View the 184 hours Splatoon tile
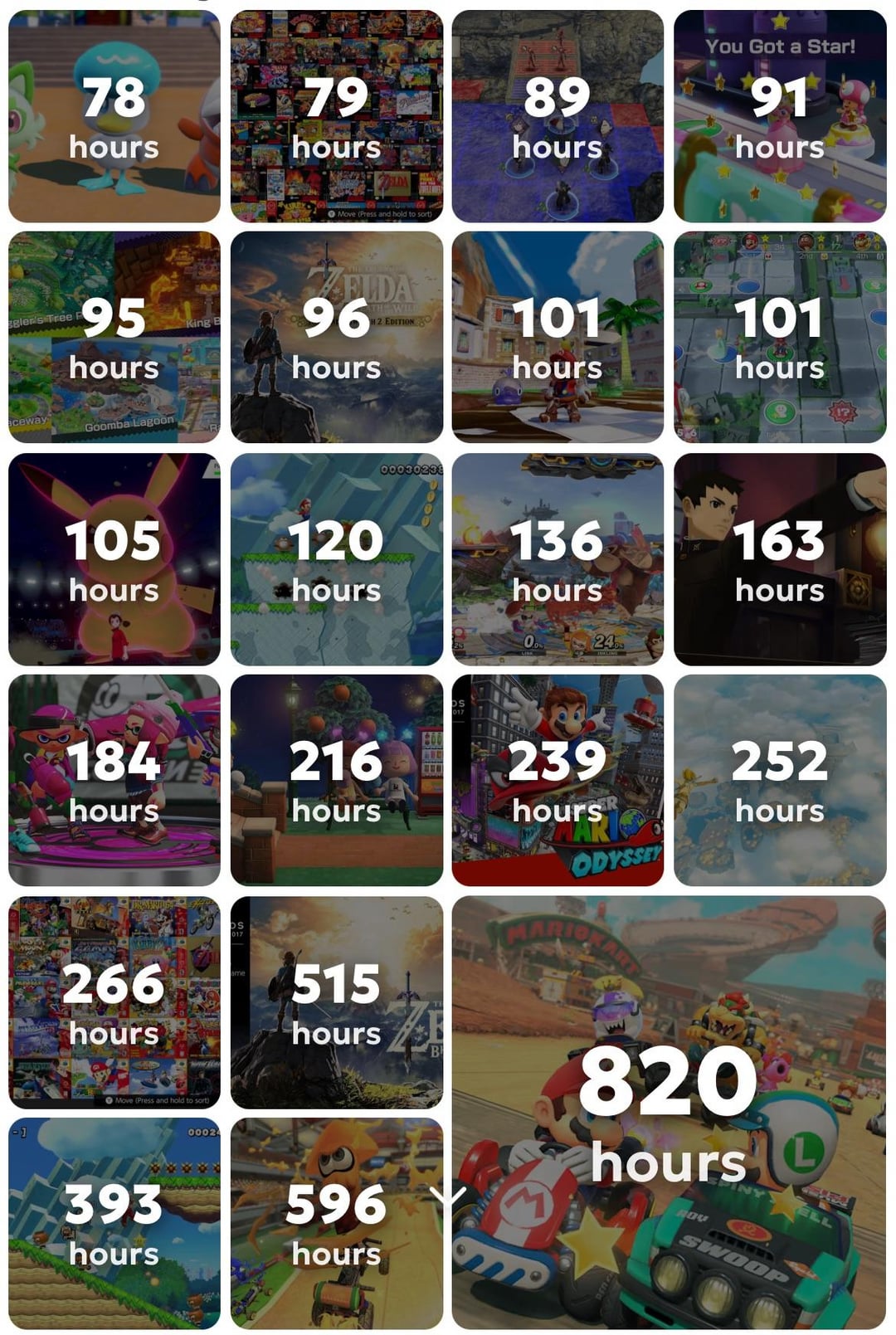 (x=114, y=780)
